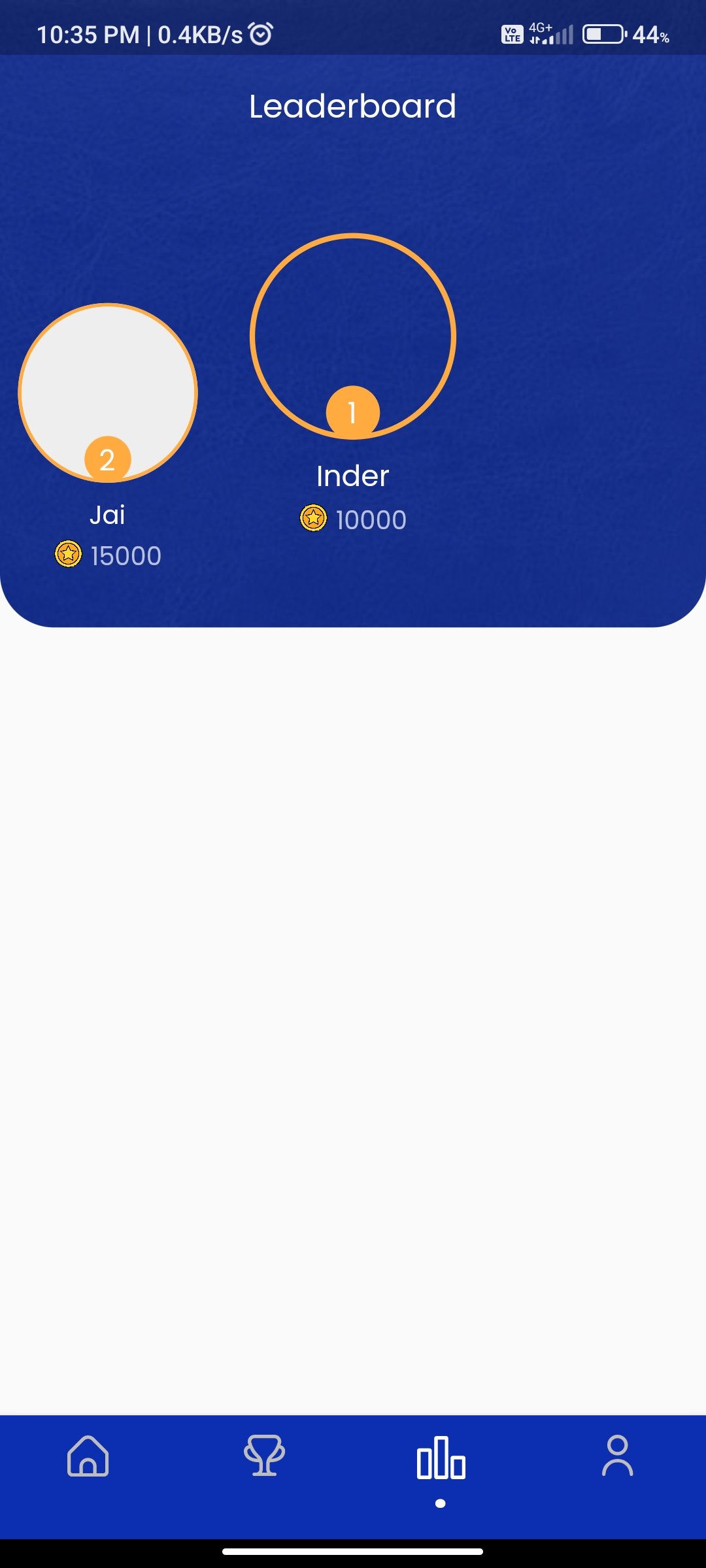This screenshot has height=1568, width=706.
Task: Open the profile tab
Action: (618, 1456)
